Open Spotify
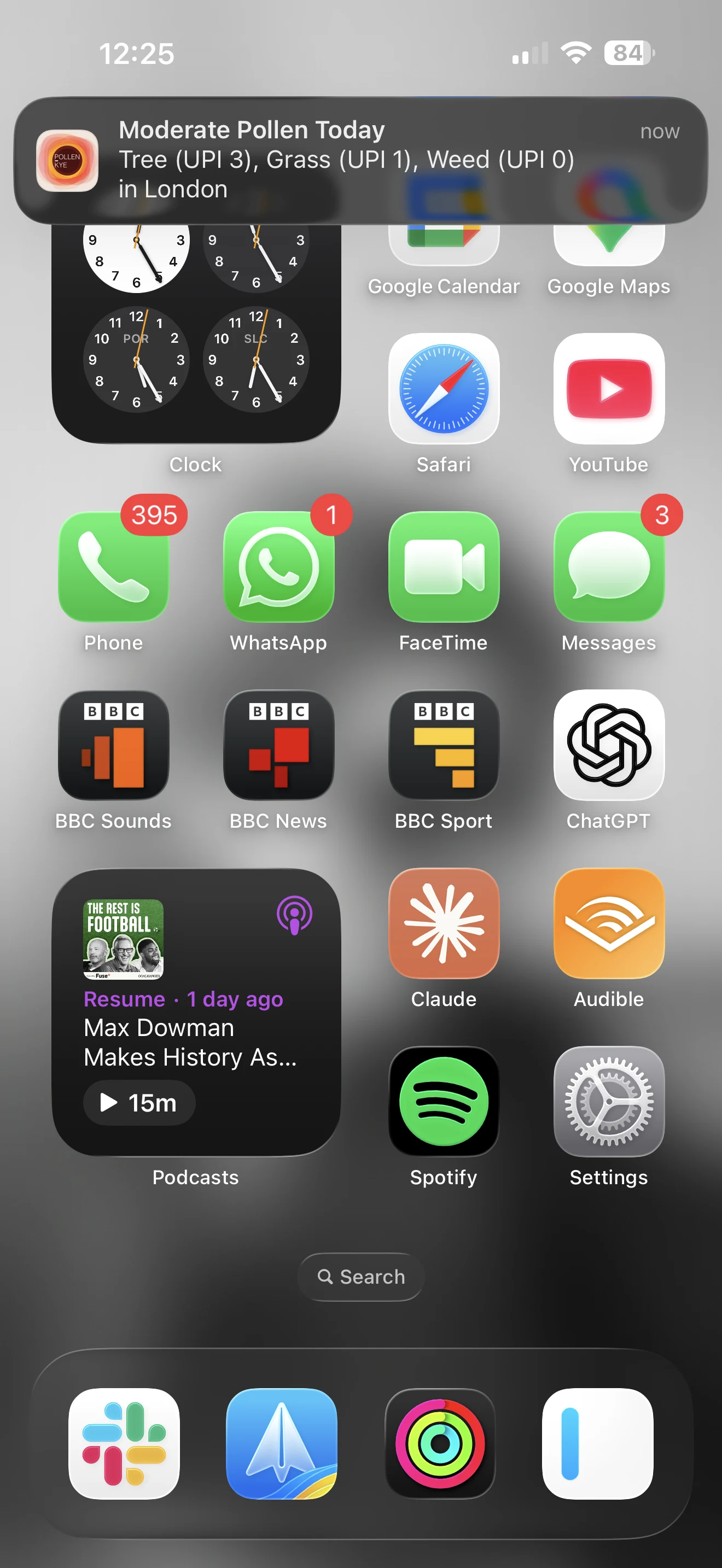The height and width of the screenshot is (1568, 722). (444, 1102)
